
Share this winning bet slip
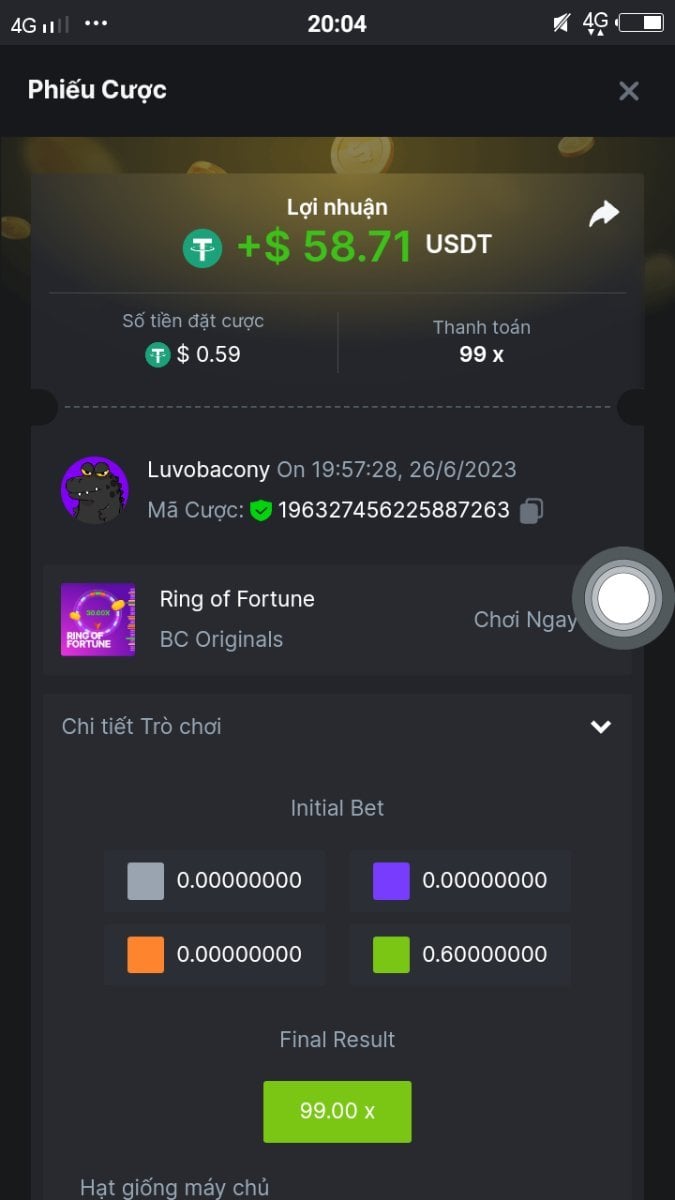click(603, 214)
